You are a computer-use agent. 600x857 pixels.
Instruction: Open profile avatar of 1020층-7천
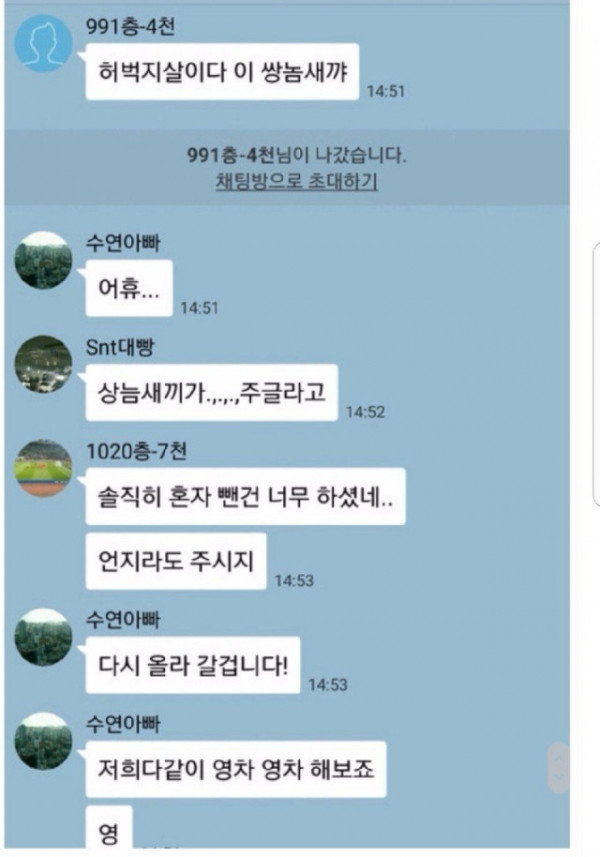[x=43, y=465]
